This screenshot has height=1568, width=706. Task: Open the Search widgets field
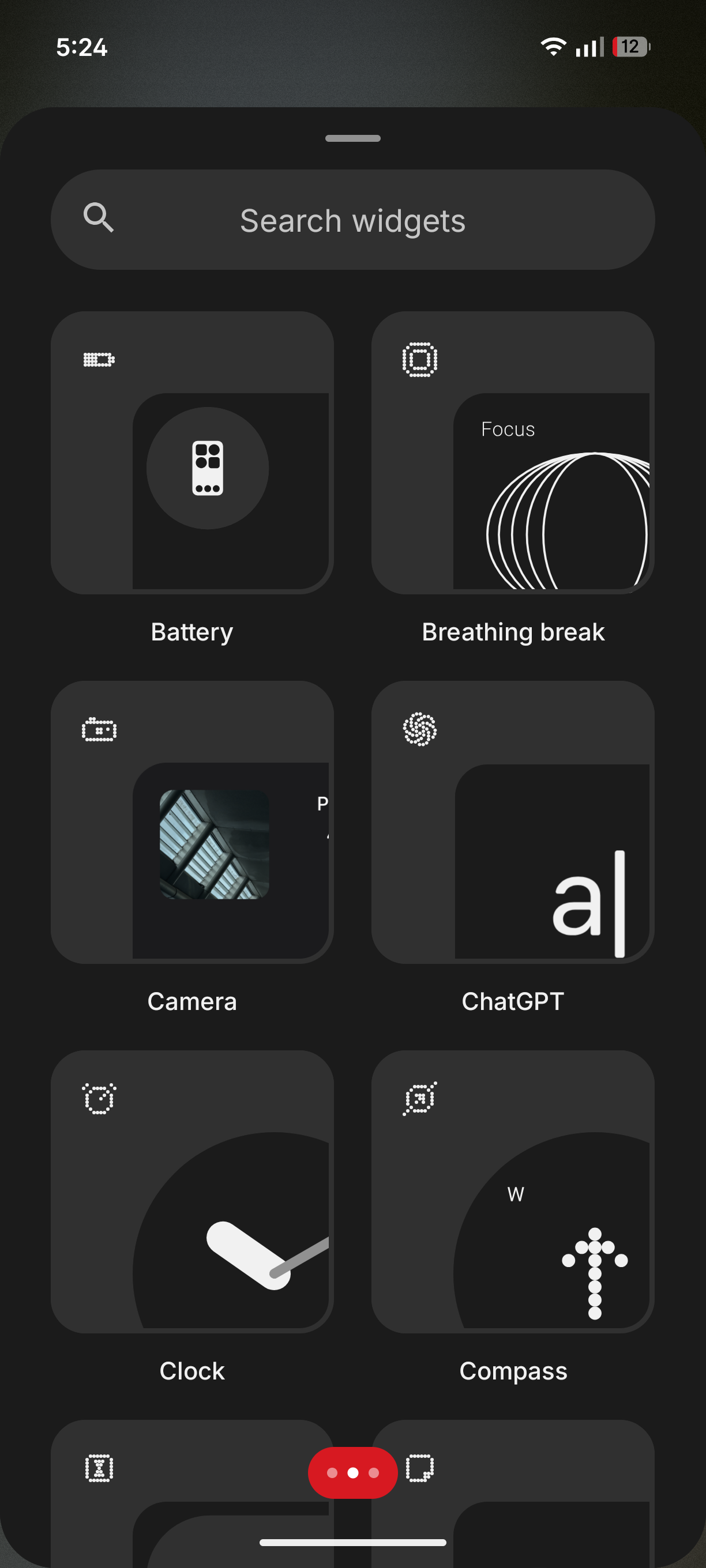point(352,220)
